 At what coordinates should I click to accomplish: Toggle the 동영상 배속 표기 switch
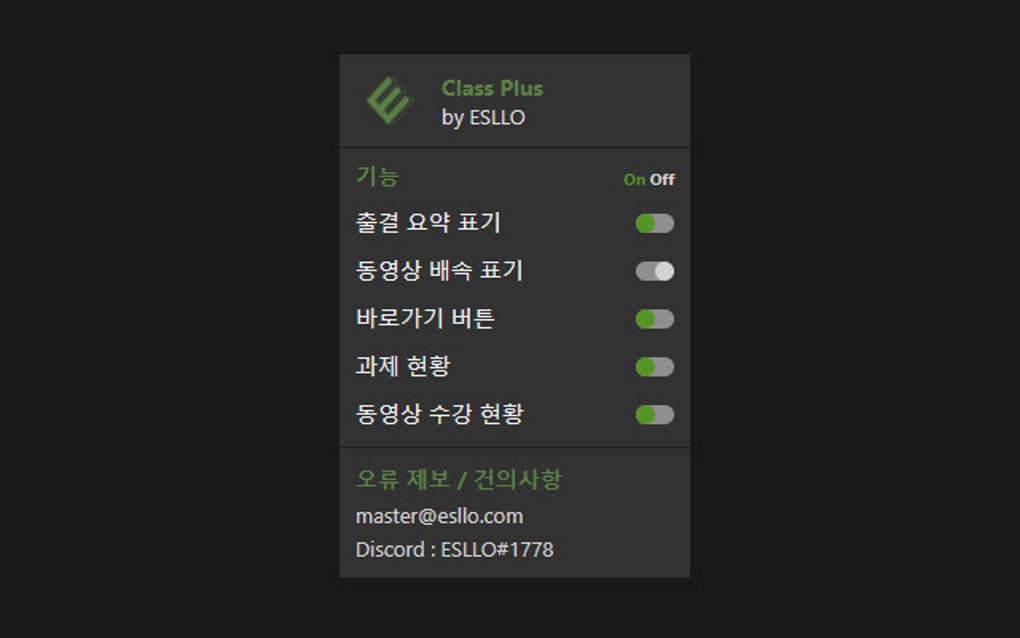[654, 271]
